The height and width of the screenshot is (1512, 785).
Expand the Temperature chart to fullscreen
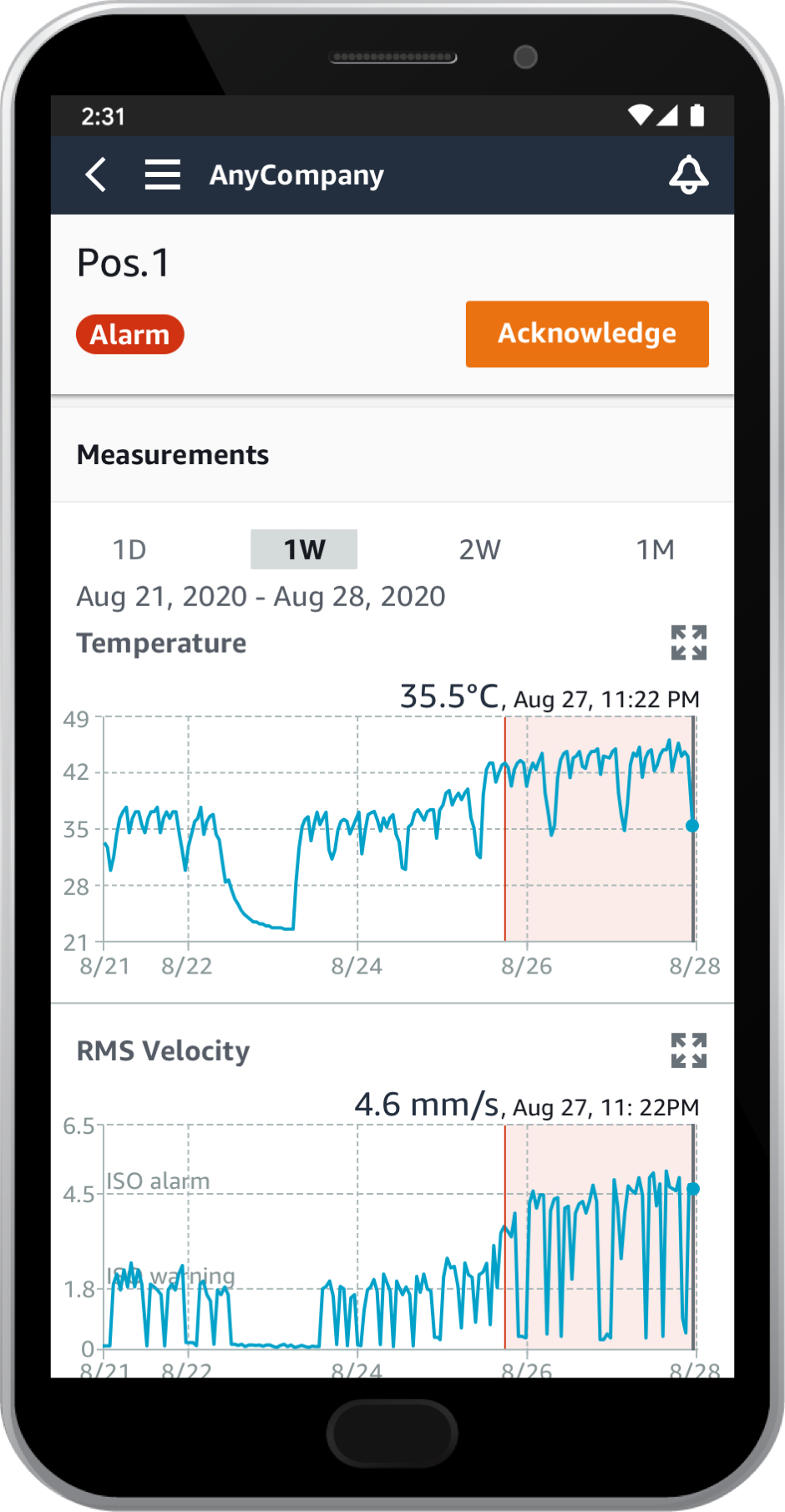(690, 642)
